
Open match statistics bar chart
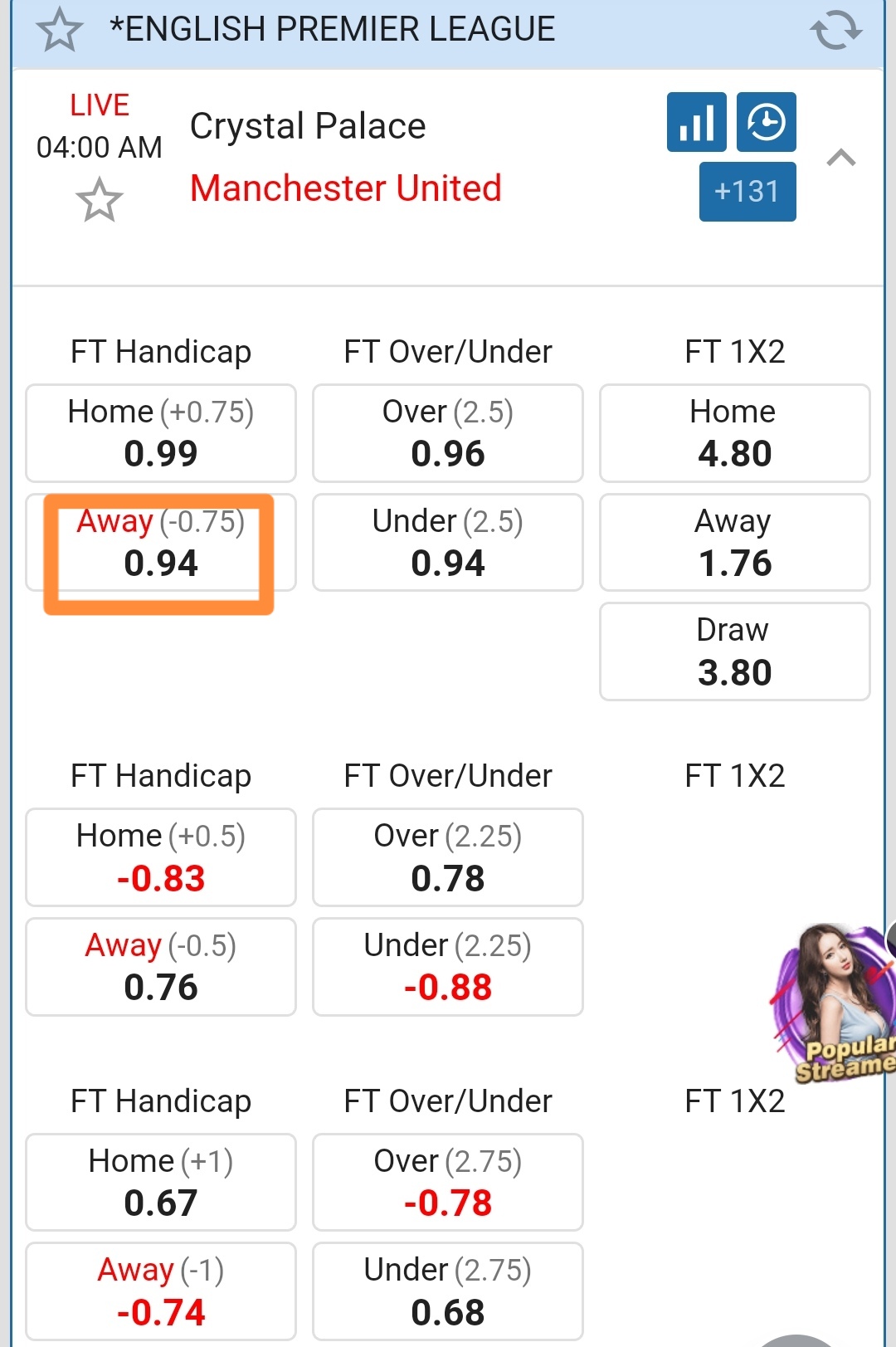tap(696, 122)
